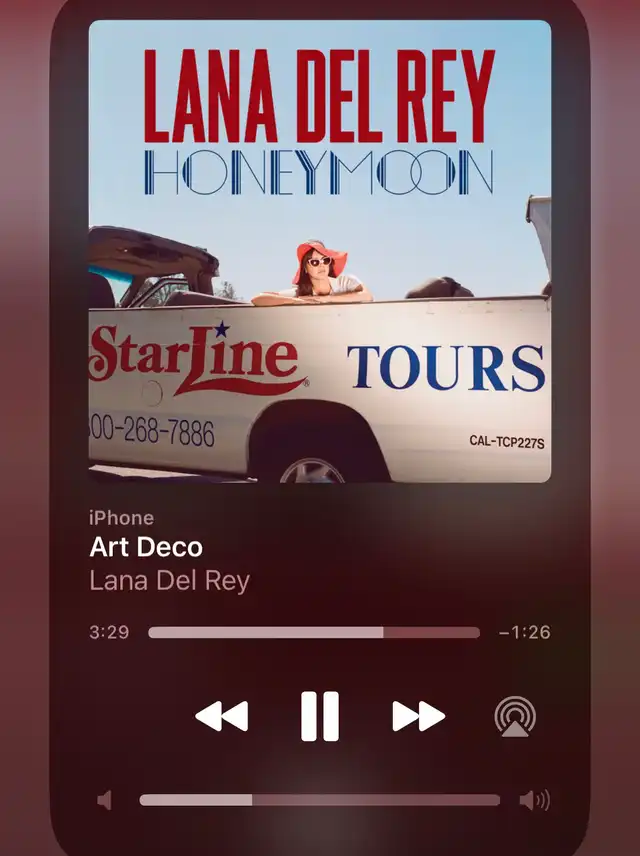
Task: Pause the song Art Deco
Action: pos(320,716)
